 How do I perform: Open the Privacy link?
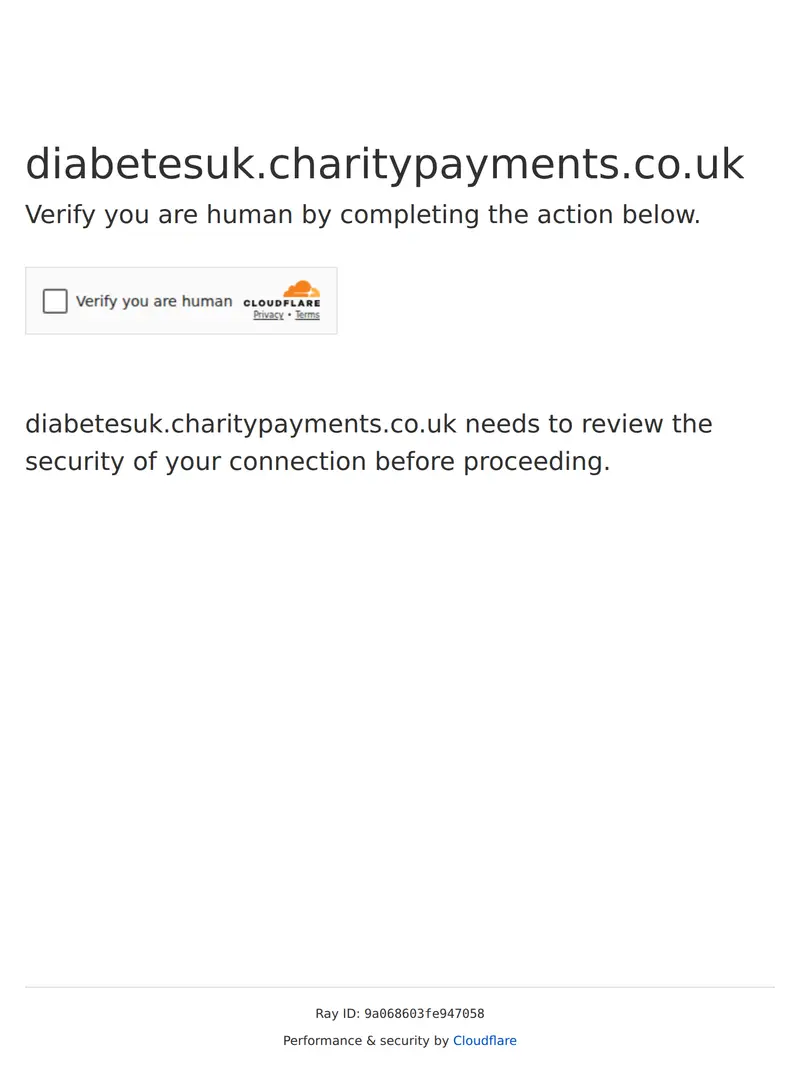click(x=268, y=315)
